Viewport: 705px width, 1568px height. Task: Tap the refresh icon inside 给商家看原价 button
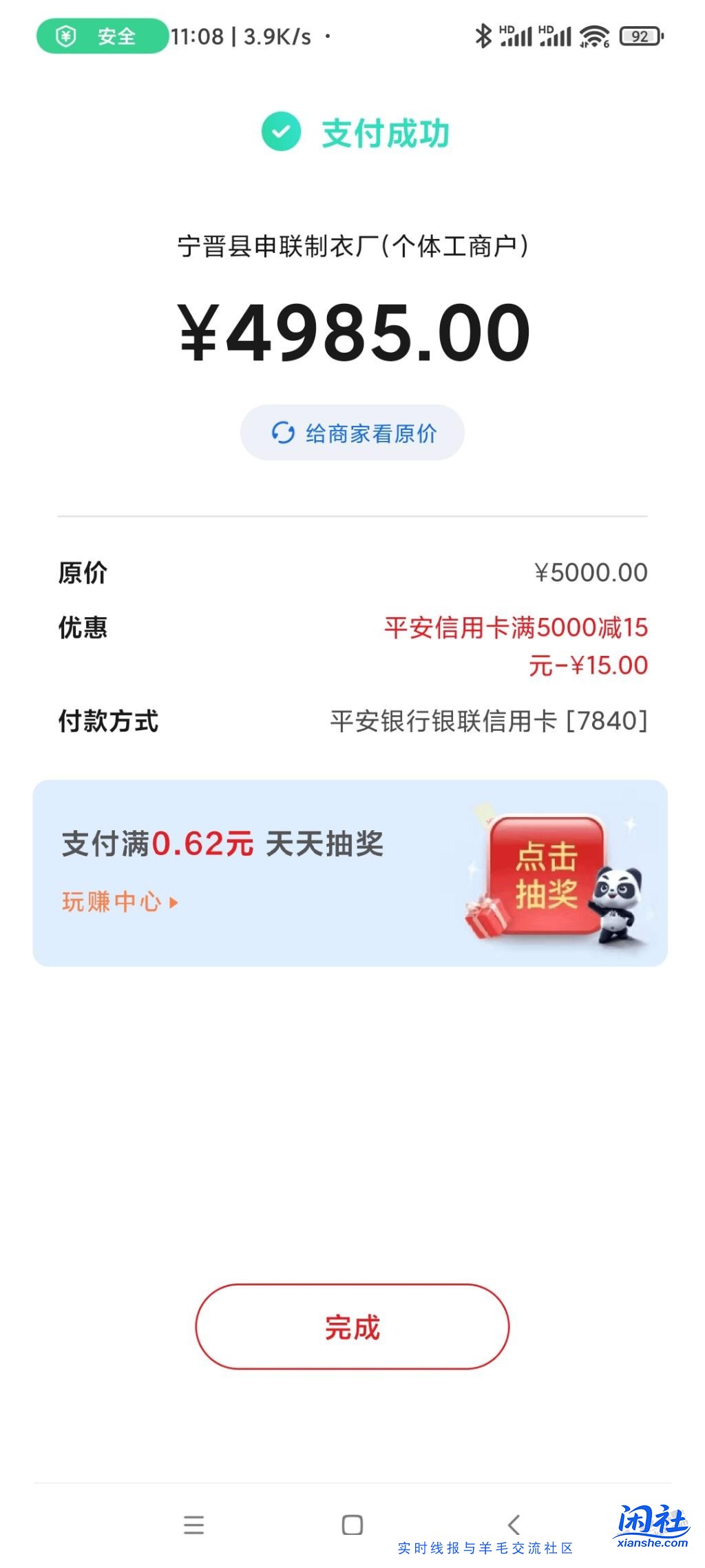(x=283, y=432)
